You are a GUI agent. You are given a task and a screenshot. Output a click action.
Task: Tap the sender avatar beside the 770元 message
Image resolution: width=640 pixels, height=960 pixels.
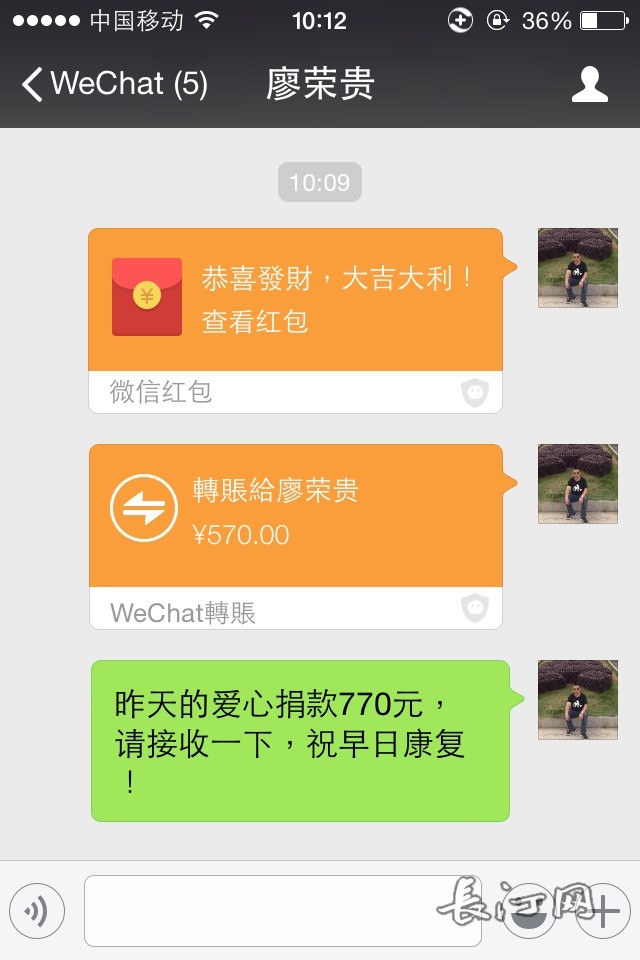tap(577, 700)
